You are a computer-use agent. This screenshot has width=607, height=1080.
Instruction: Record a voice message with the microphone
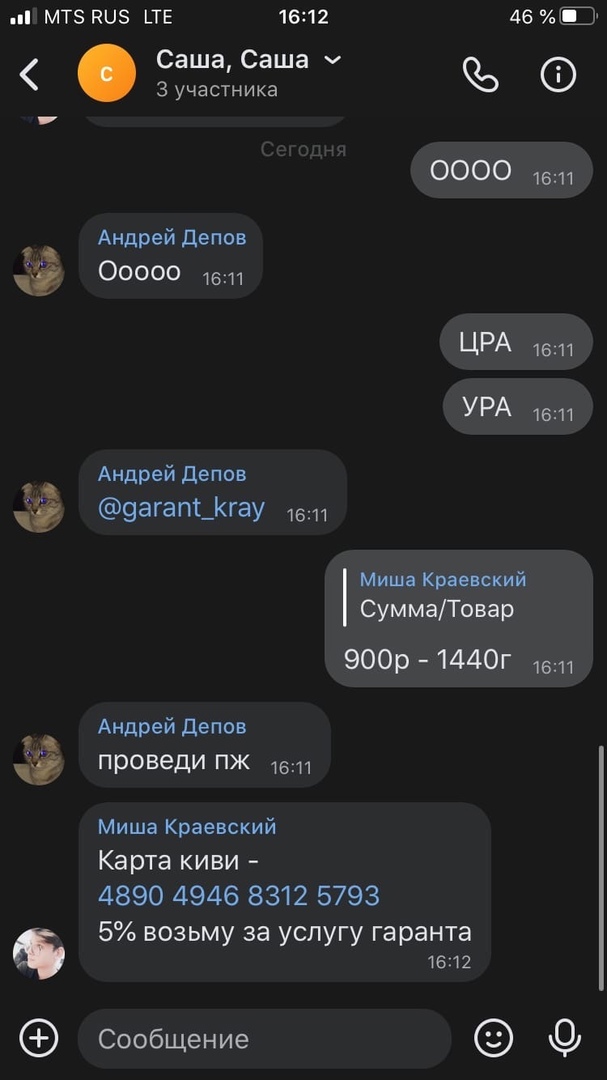pos(565,1038)
